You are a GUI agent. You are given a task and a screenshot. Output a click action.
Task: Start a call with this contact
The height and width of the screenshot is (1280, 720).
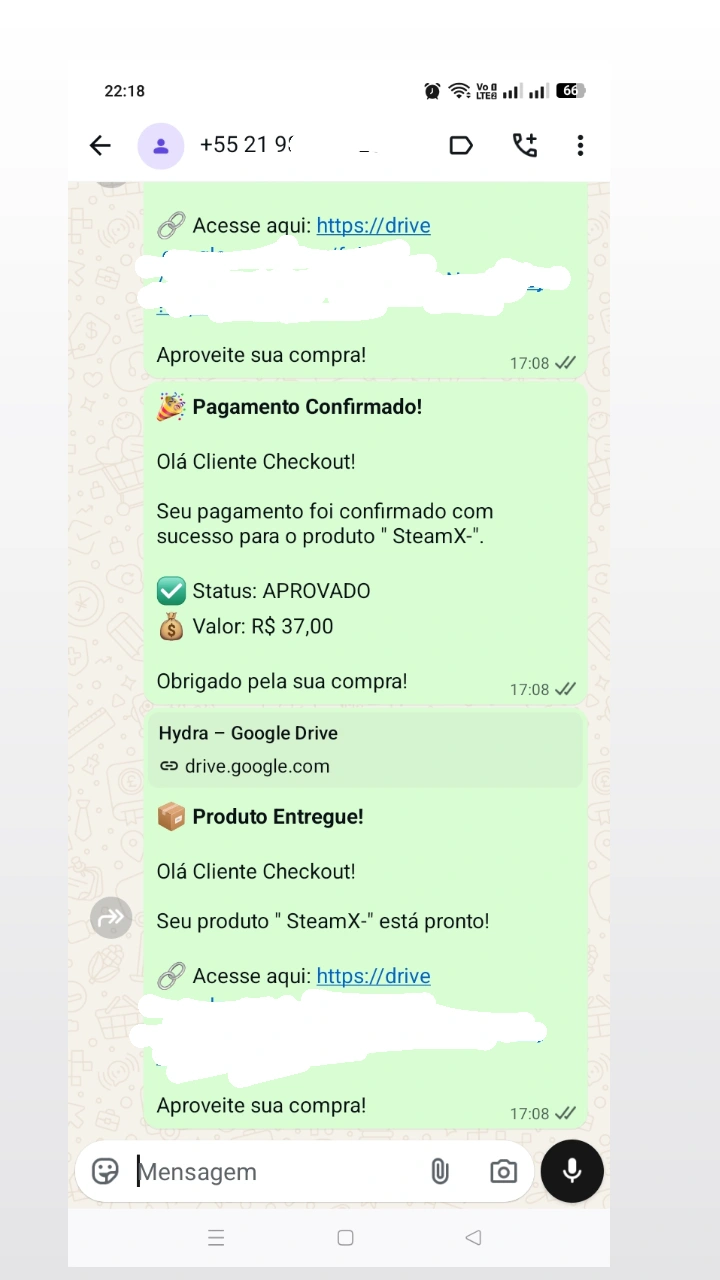[x=525, y=146]
